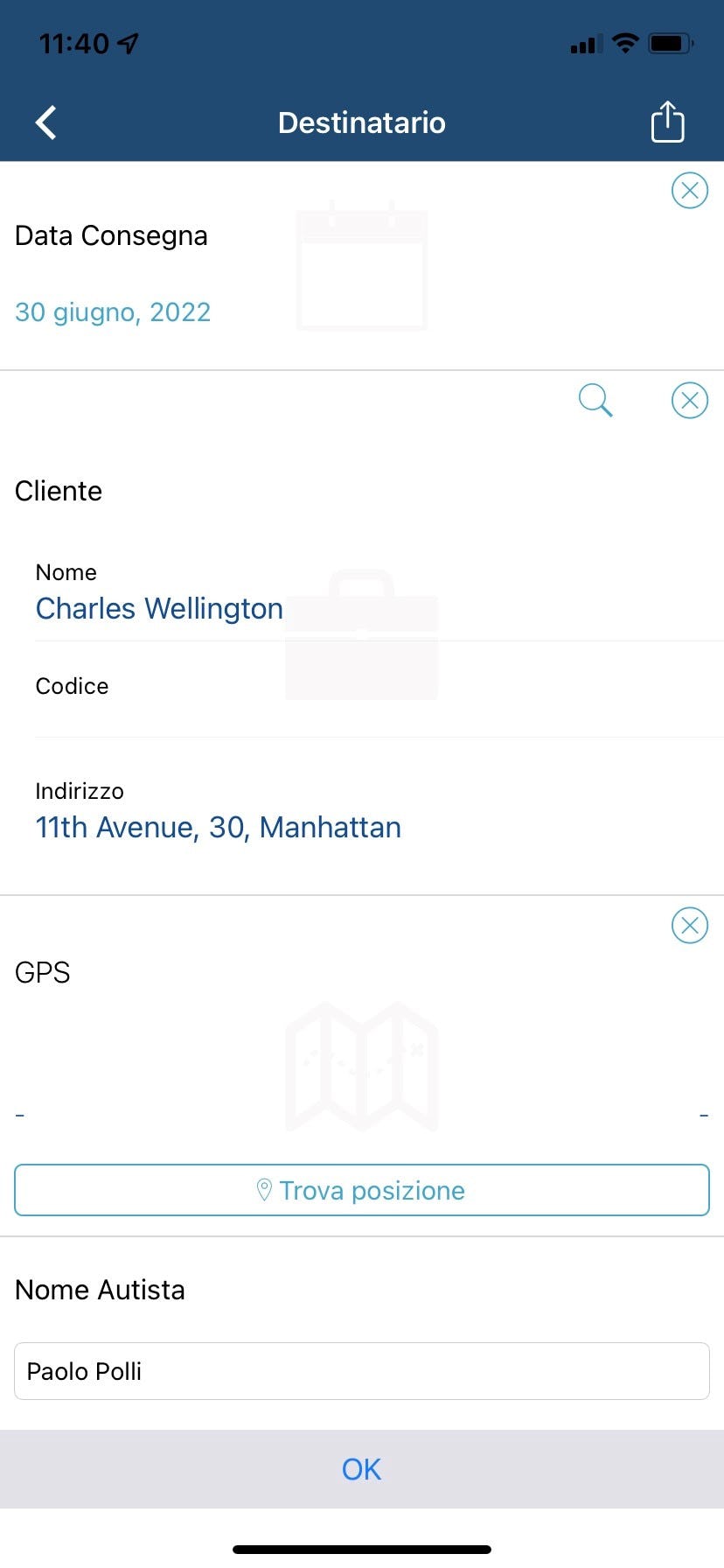Edit address 11th Avenue, 30, Manhattan
724x1568 pixels.
coord(219,828)
